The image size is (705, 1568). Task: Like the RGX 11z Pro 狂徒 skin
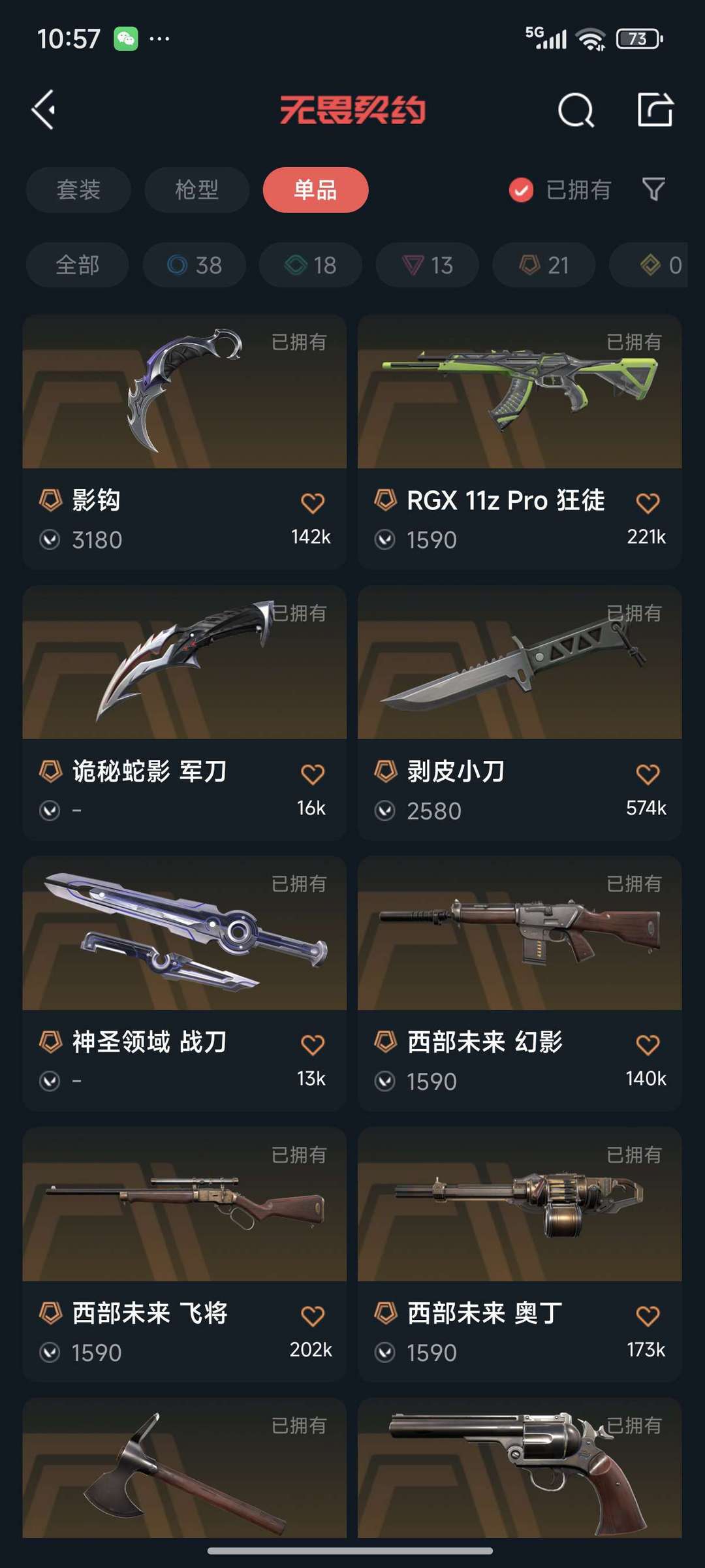(x=648, y=503)
